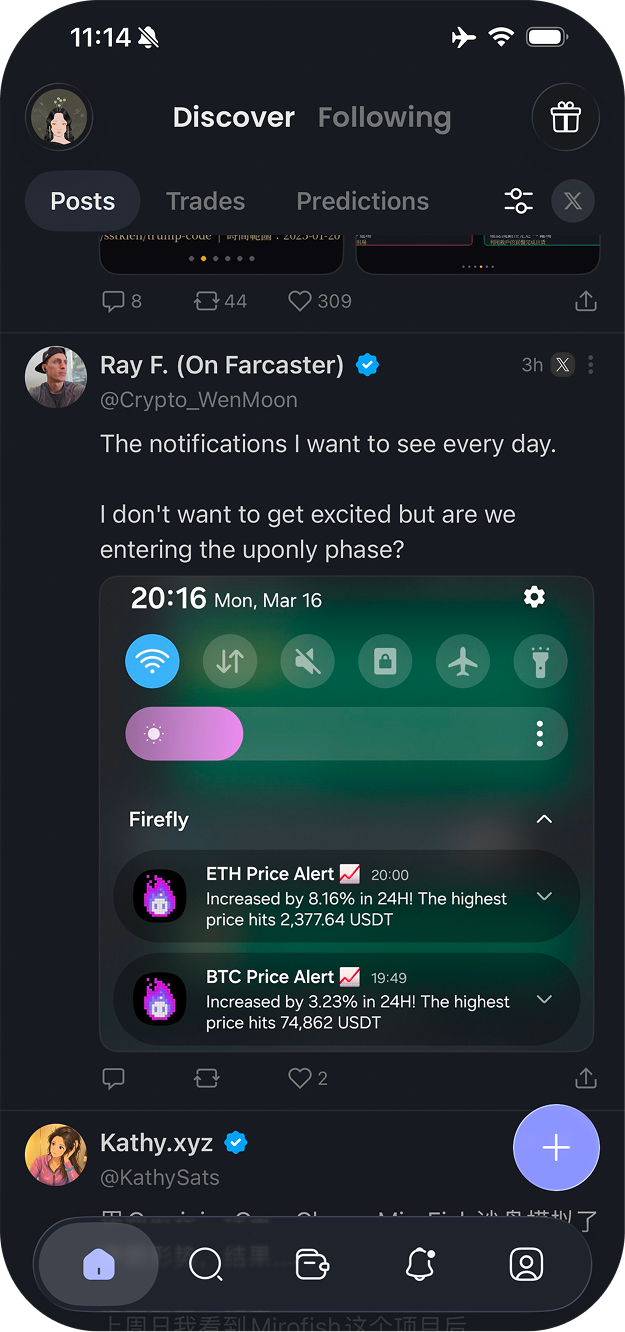Repost Ray F.'s post
This screenshot has height=1332, width=625.
point(207,1078)
